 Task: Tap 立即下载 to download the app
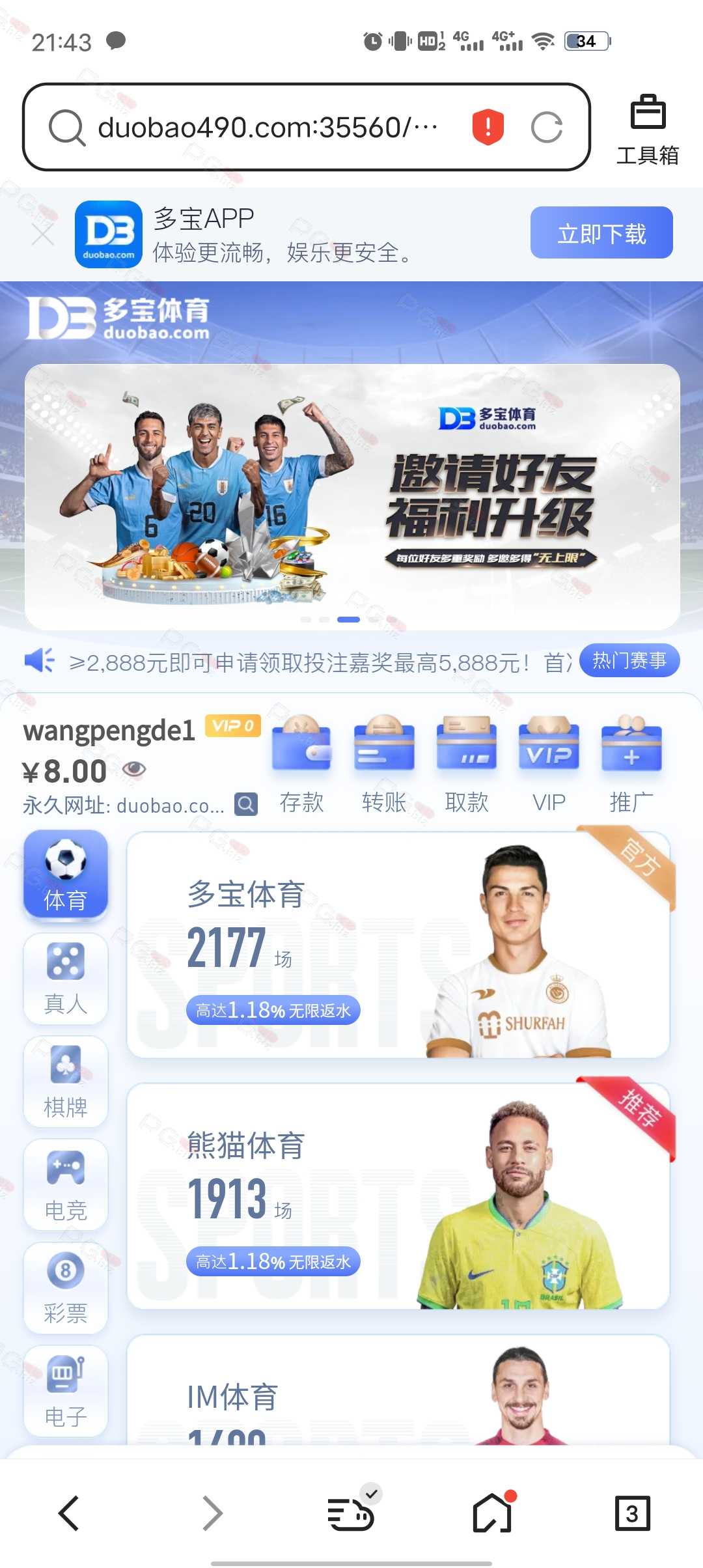(601, 233)
